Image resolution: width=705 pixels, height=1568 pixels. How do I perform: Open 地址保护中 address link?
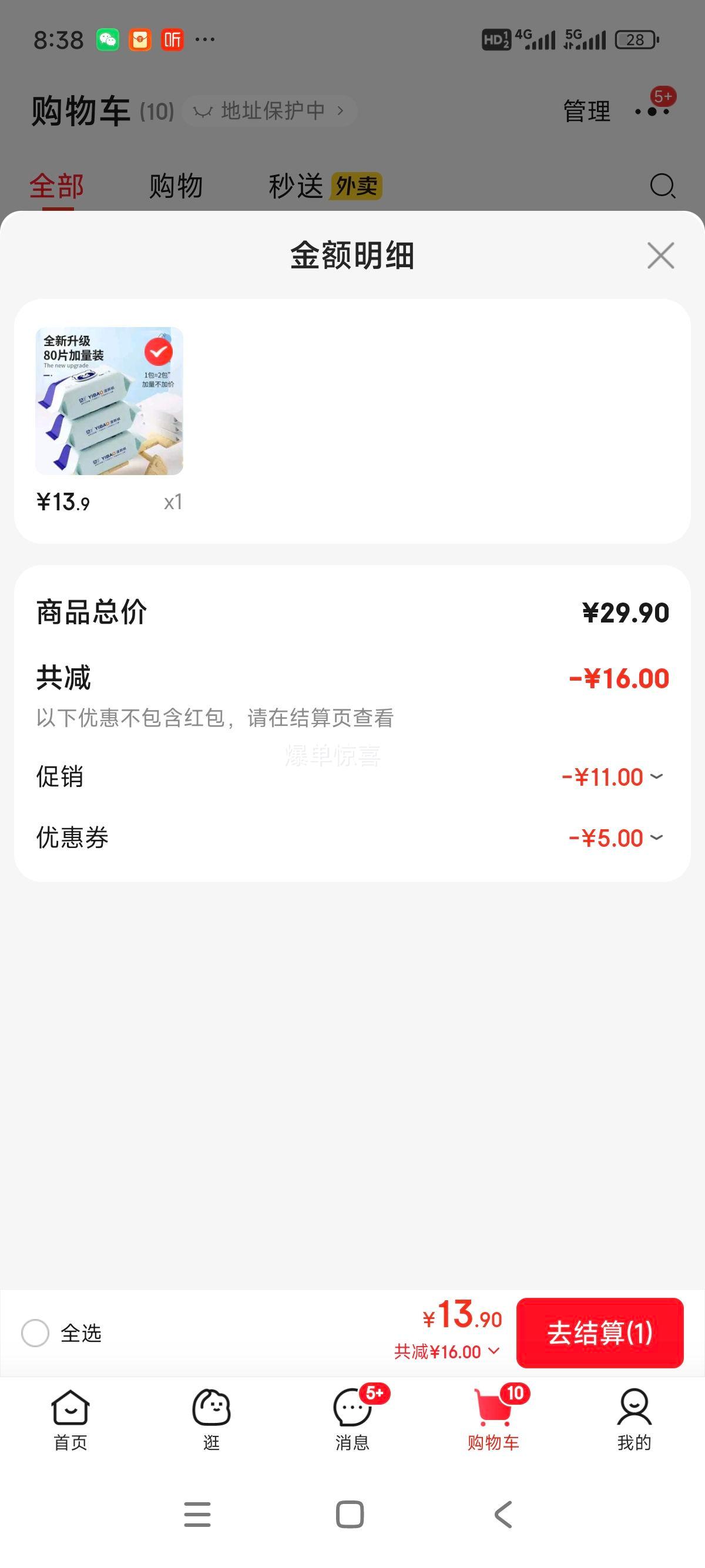271,111
